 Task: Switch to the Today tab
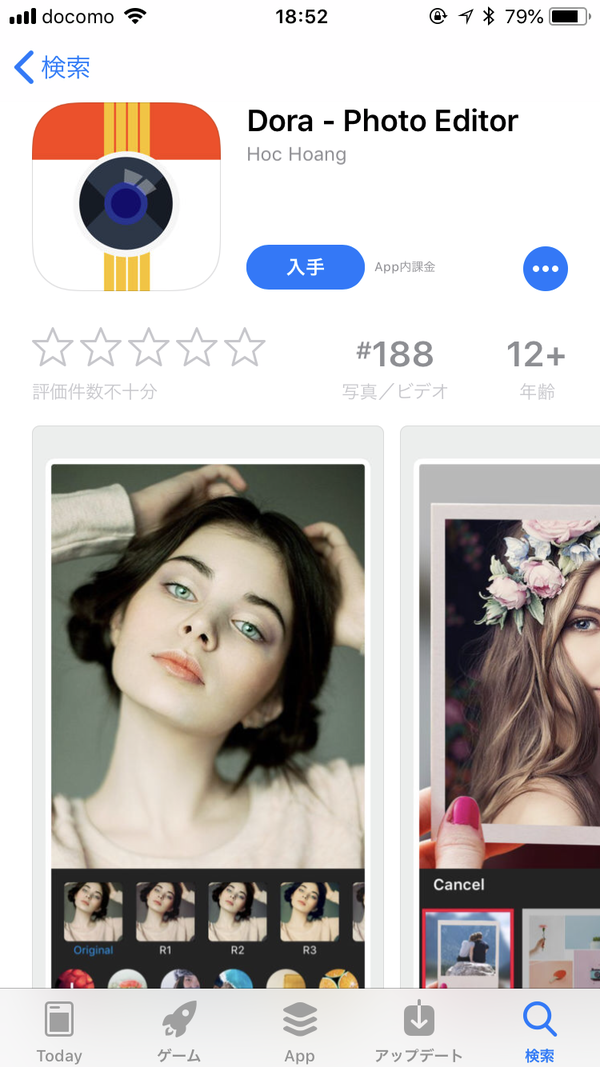click(59, 1030)
